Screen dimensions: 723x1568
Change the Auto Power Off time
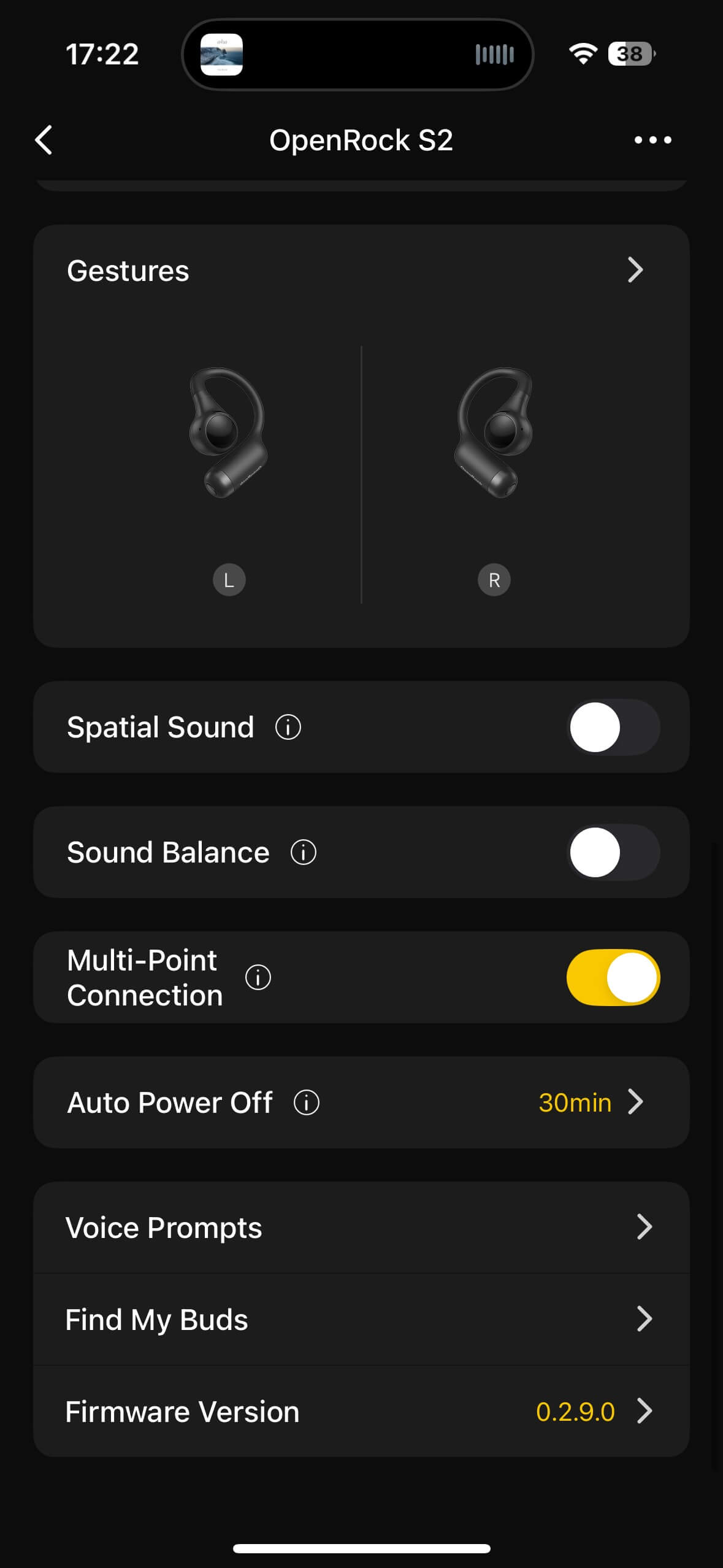tap(590, 1102)
